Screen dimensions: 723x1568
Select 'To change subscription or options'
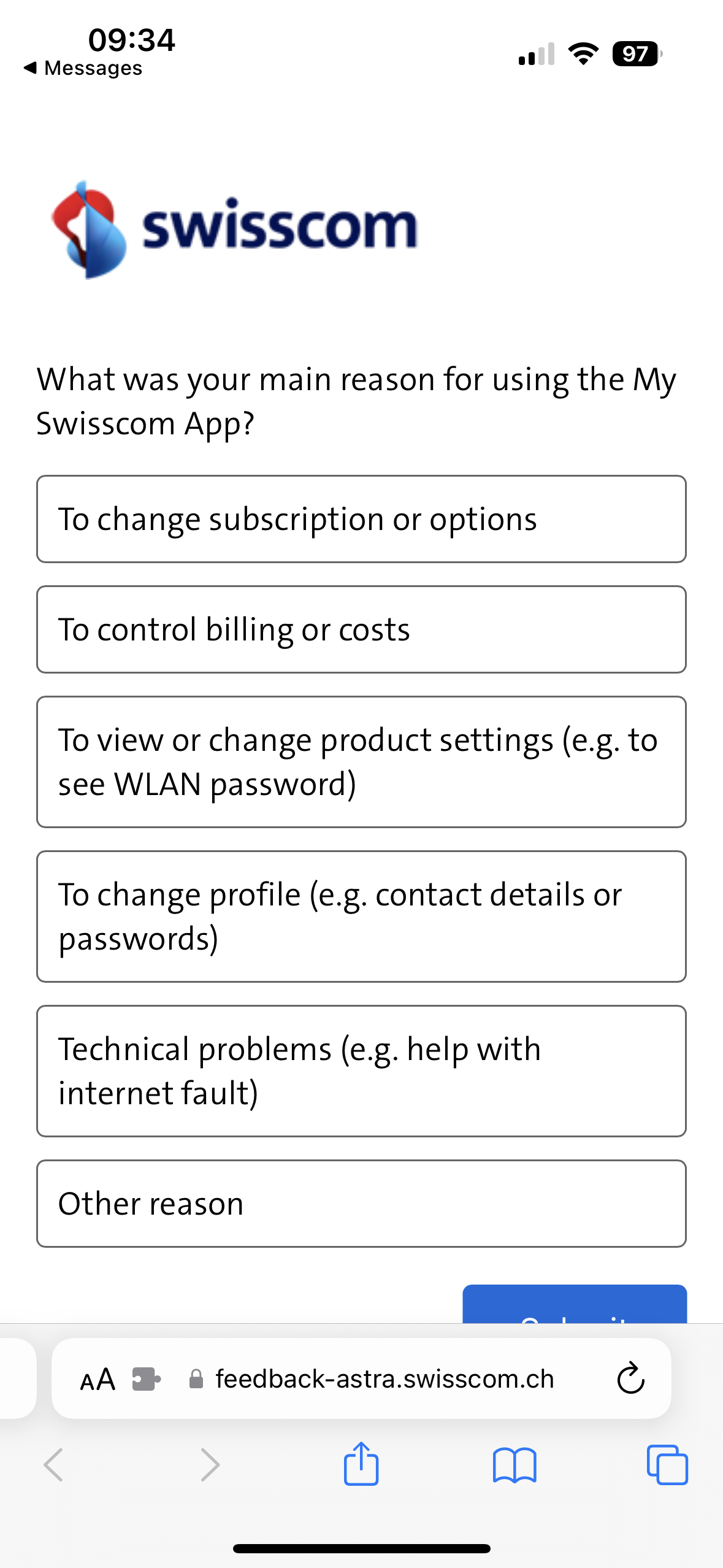[x=361, y=519]
